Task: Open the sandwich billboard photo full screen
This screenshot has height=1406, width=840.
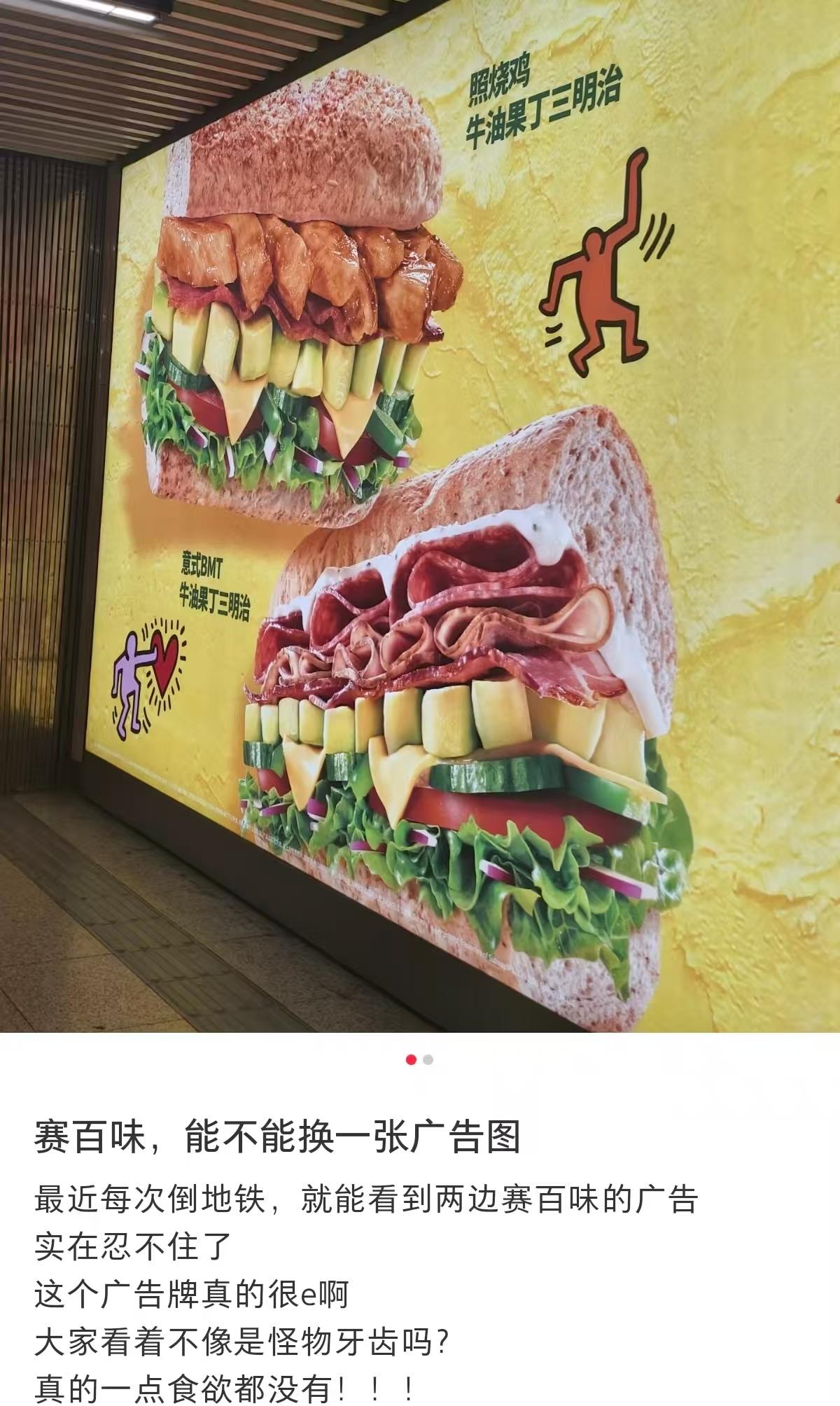Action: tap(420, 516)
